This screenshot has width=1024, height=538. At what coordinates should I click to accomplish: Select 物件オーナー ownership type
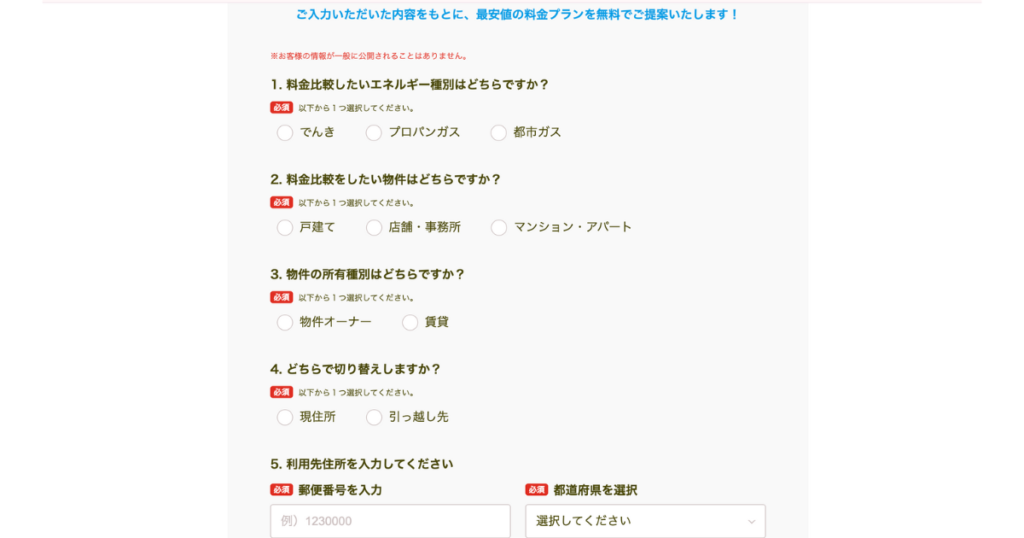pos(285,322)
